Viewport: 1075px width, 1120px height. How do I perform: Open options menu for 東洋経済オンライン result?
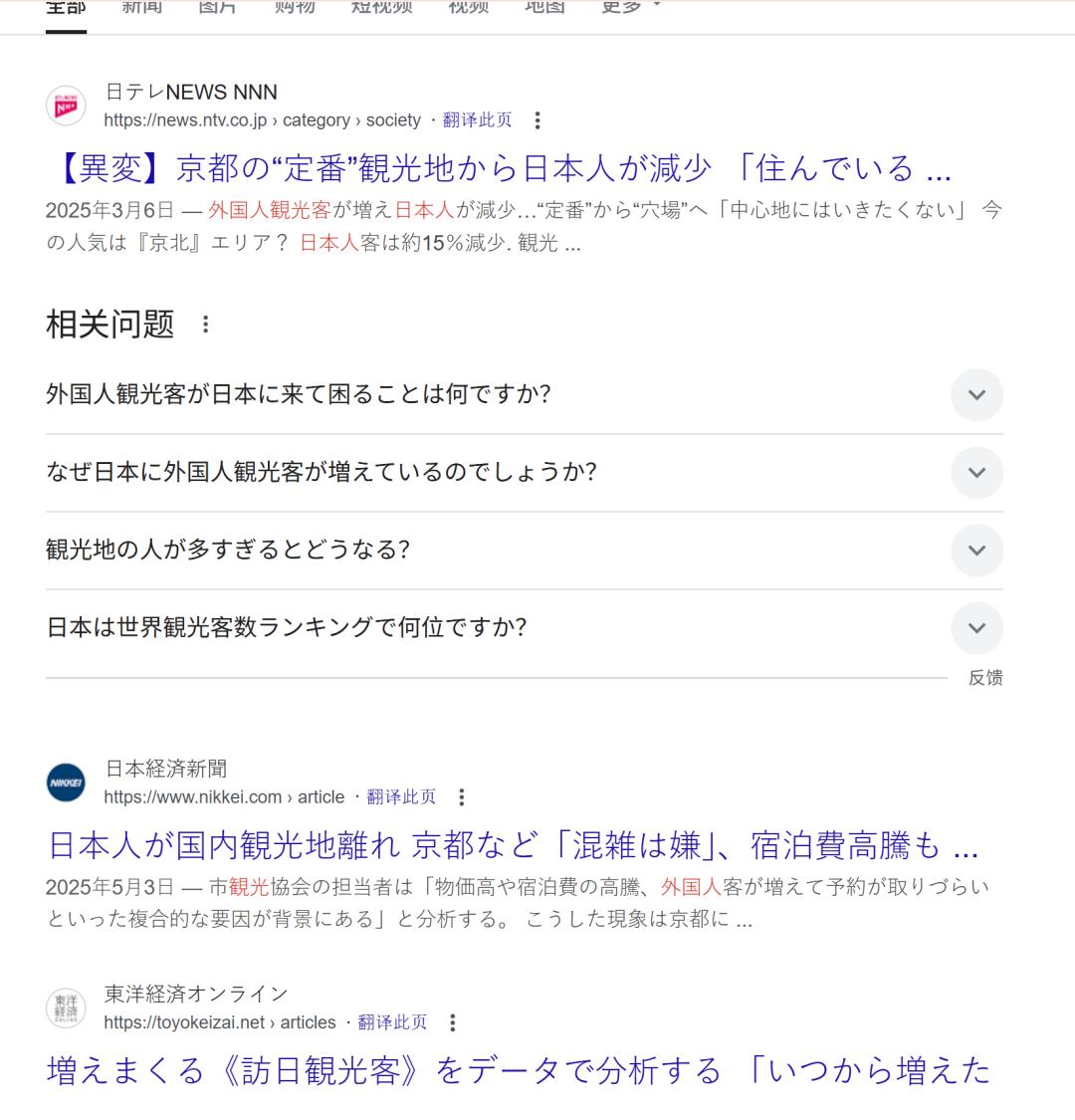pos(453,1022)
